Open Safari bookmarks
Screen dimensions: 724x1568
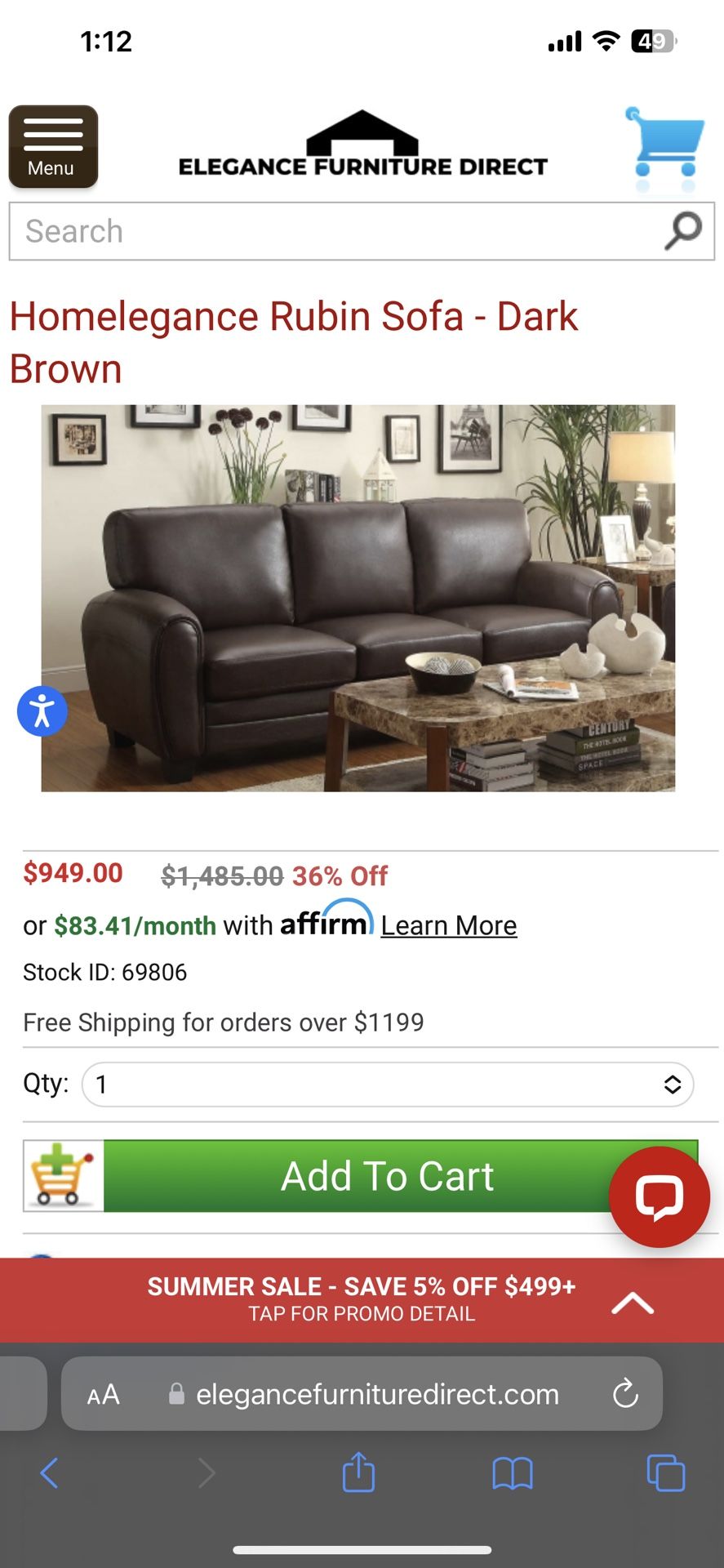[x=513, y=1474]
